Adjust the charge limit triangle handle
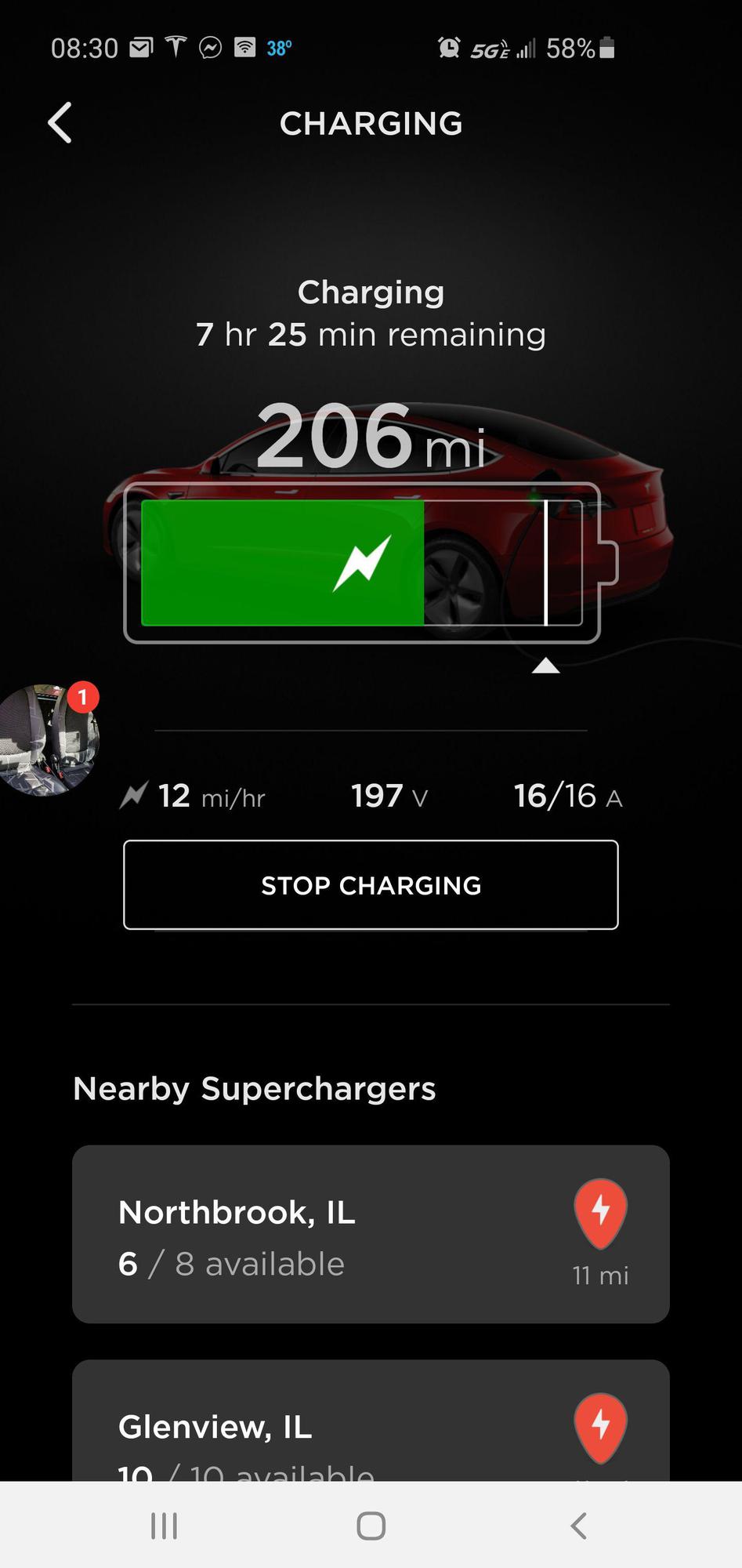This screenshot has width=742, height=1568. click(547, 667)
